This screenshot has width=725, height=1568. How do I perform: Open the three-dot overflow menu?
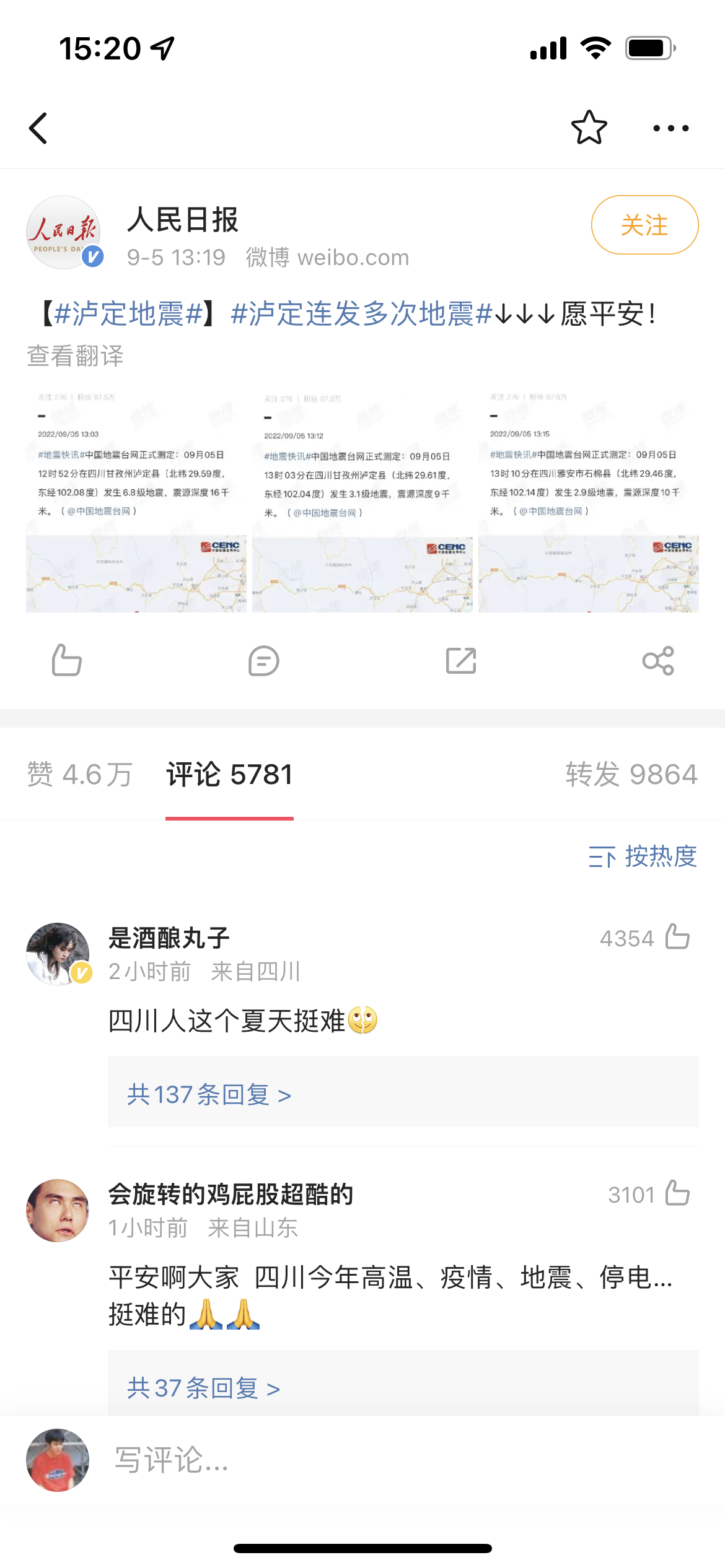point(670,128)
